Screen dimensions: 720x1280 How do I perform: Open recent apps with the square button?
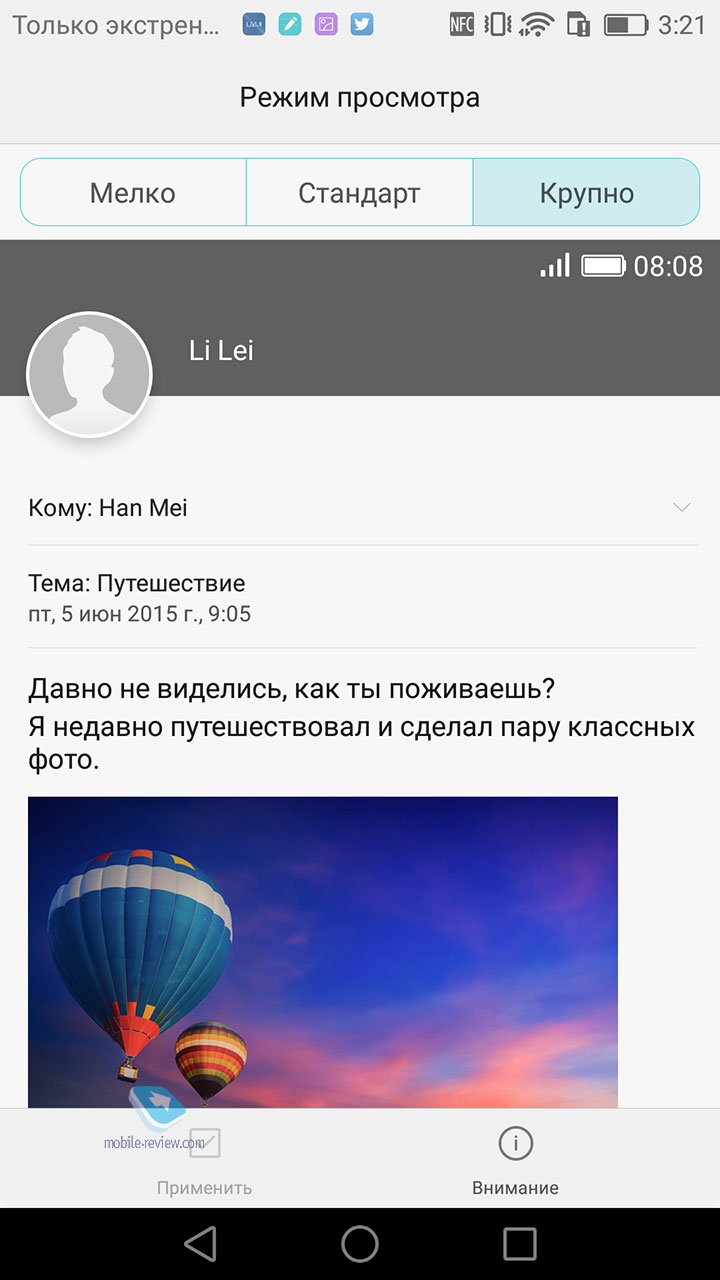click(x=520, y=1243)
